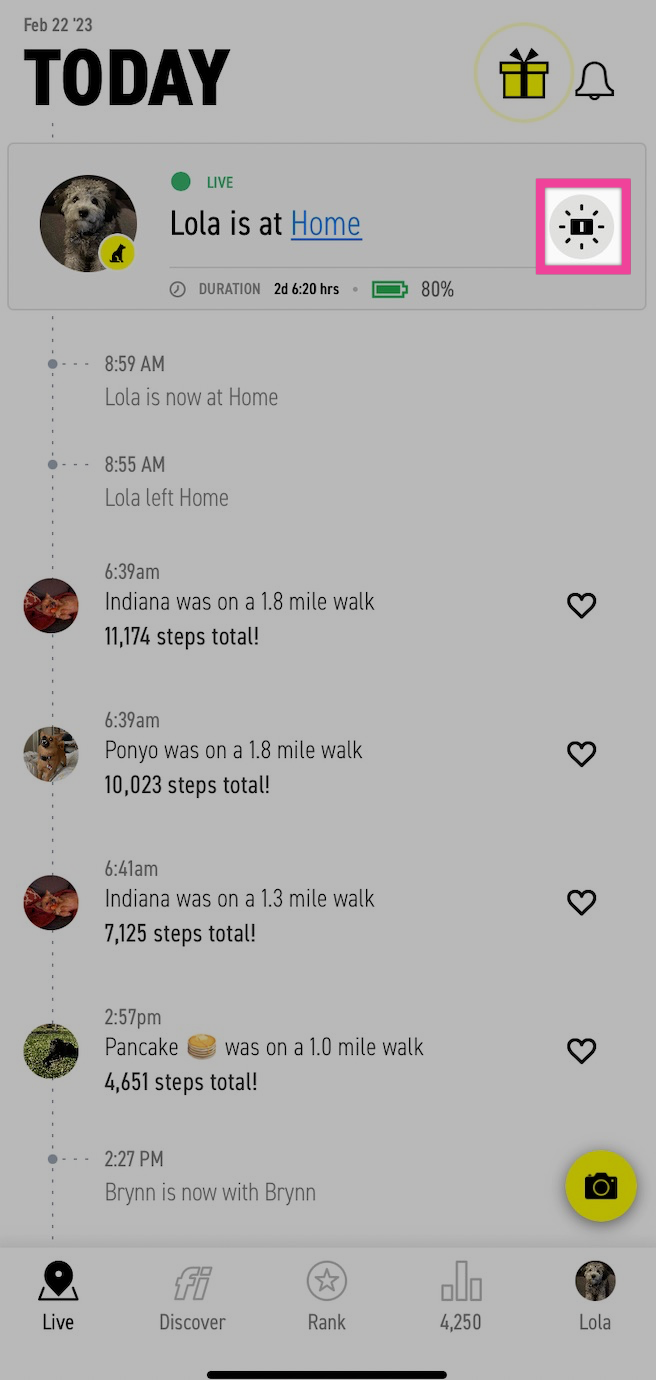Turn on the collar light button
The image size is (656, 1380).
582,227
